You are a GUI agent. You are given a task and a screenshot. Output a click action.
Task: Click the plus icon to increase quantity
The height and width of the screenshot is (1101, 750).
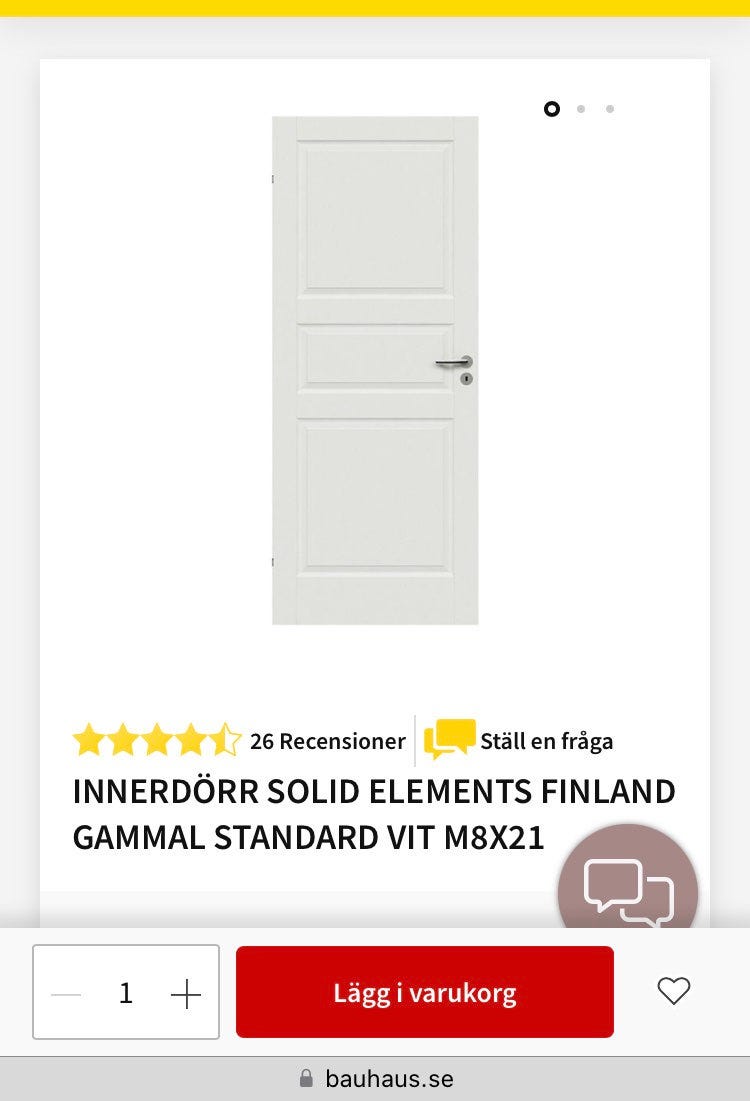coord(184,991)
